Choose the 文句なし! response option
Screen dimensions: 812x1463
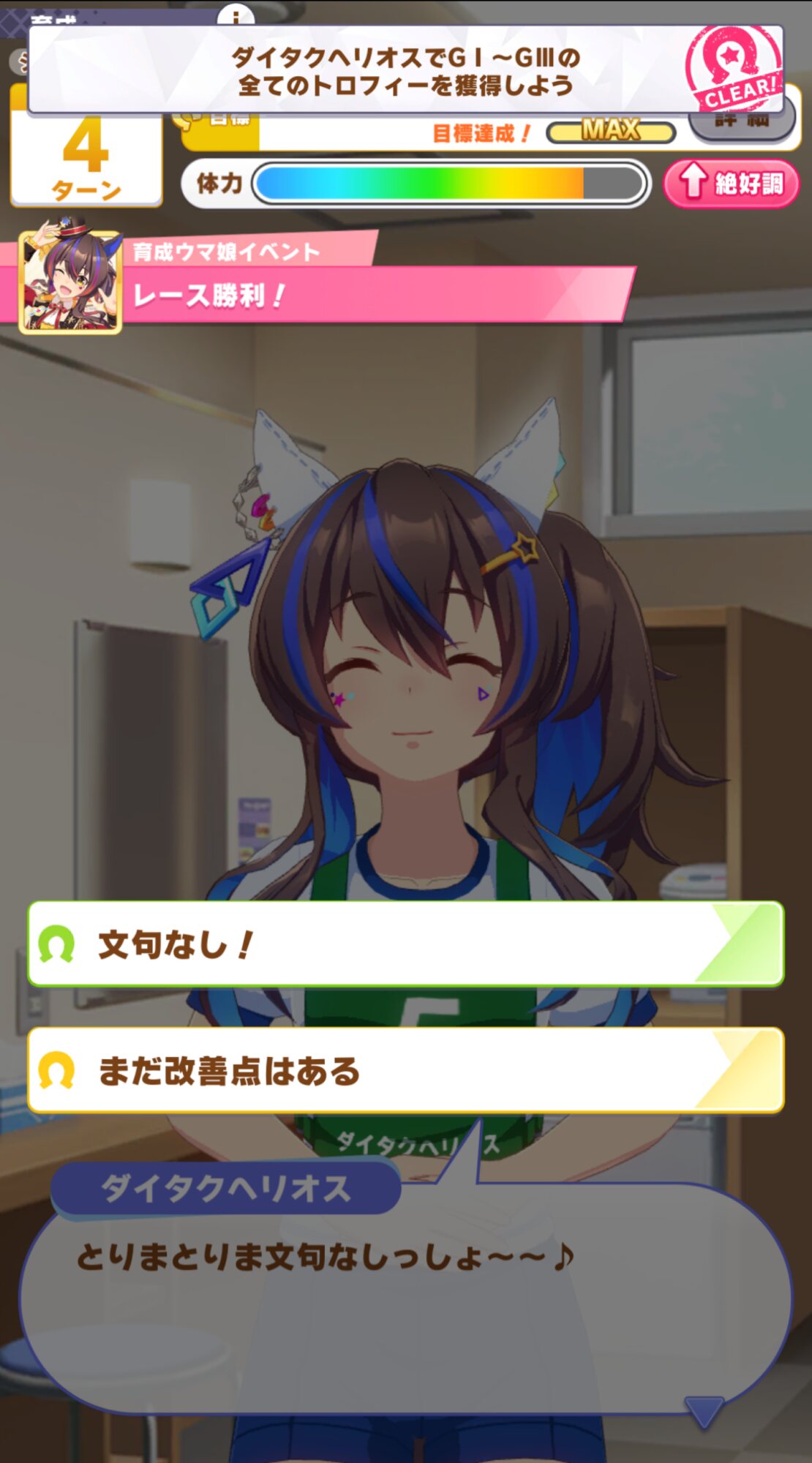tap(406, 944)
